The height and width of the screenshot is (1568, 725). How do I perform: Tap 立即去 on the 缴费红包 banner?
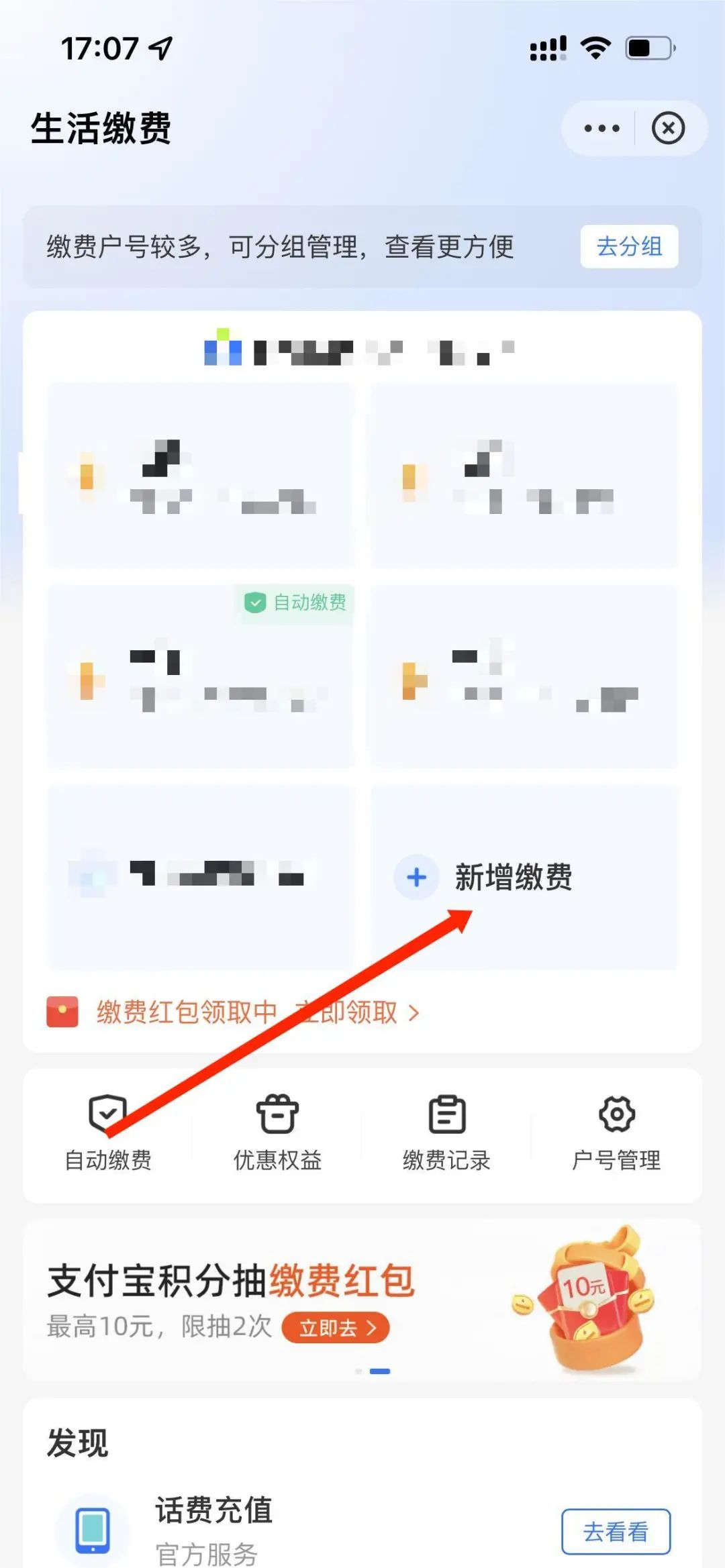pos(336,1327)
